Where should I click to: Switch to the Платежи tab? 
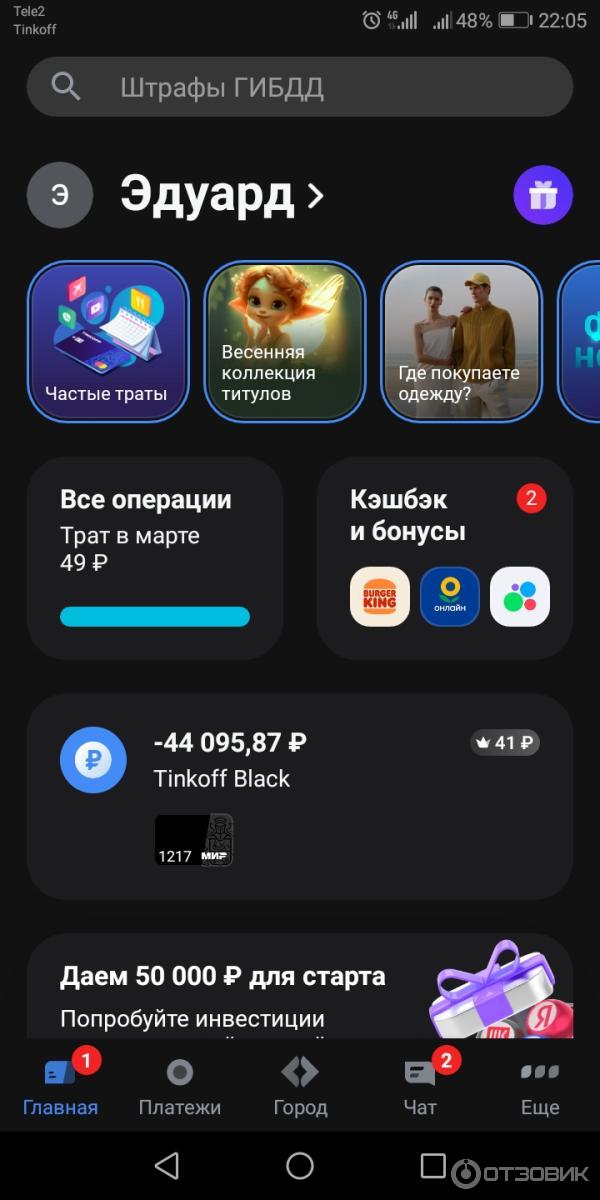tap(180, 1087)
